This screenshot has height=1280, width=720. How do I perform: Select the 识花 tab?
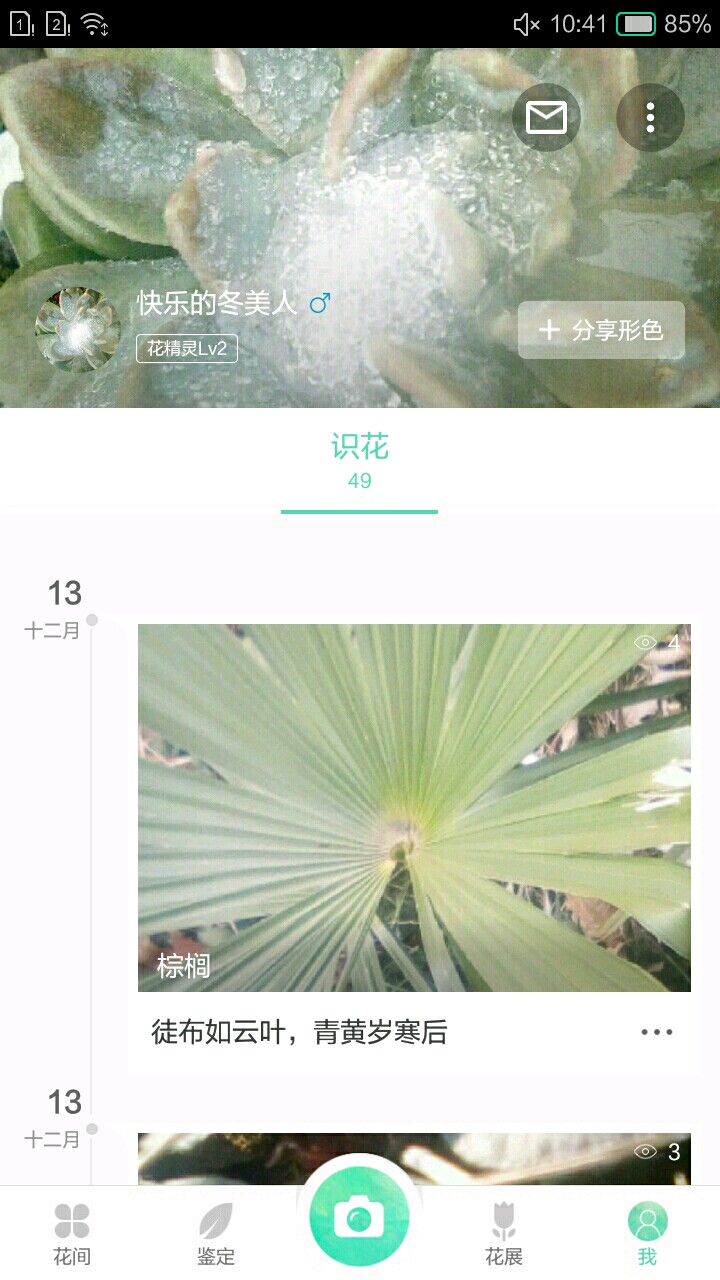pyautogui.click(x=359, y=461)
